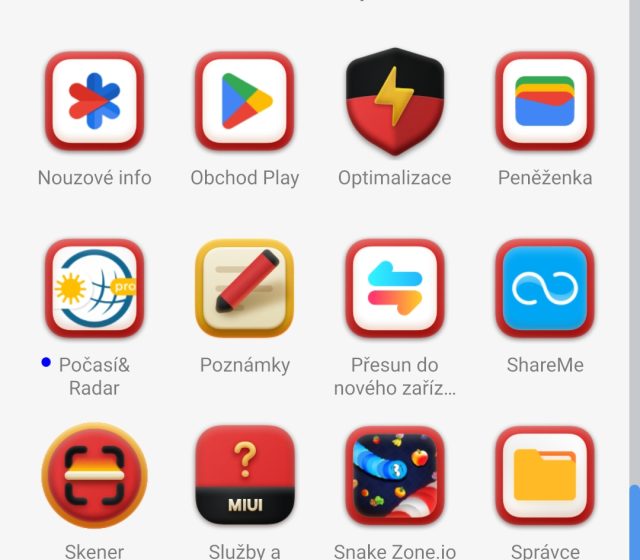
Task: Open the Poznámky notes app
Action: click(245, 289)
